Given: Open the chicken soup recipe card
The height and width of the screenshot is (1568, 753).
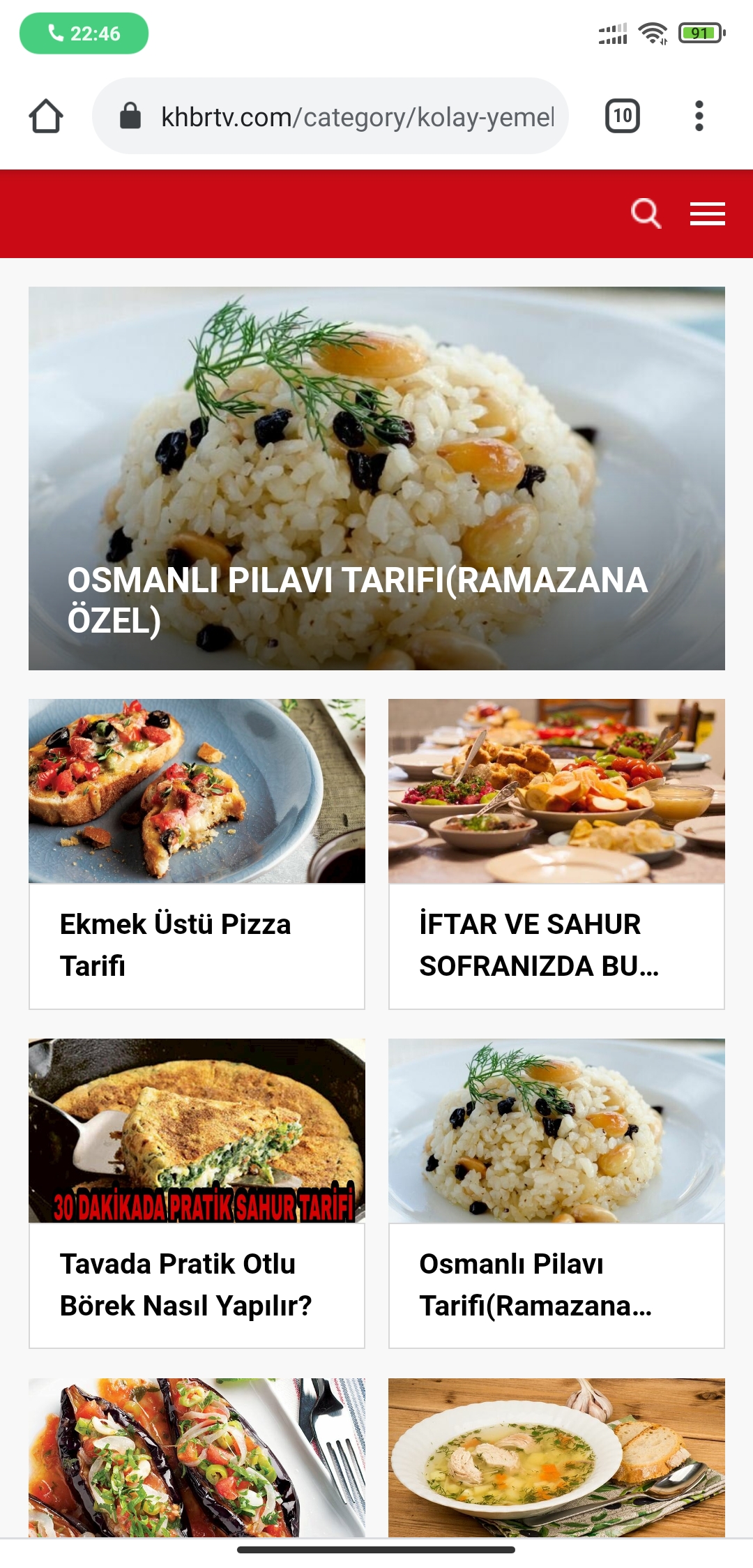Looking at the screenshot, I should coord(556,1458).
